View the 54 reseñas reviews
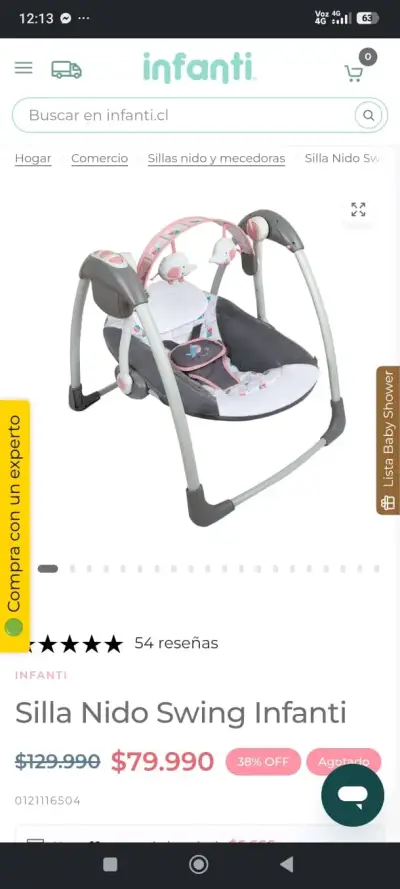Image resolution: width=400 pixels, height=889 pixels. tap(176, 643)
